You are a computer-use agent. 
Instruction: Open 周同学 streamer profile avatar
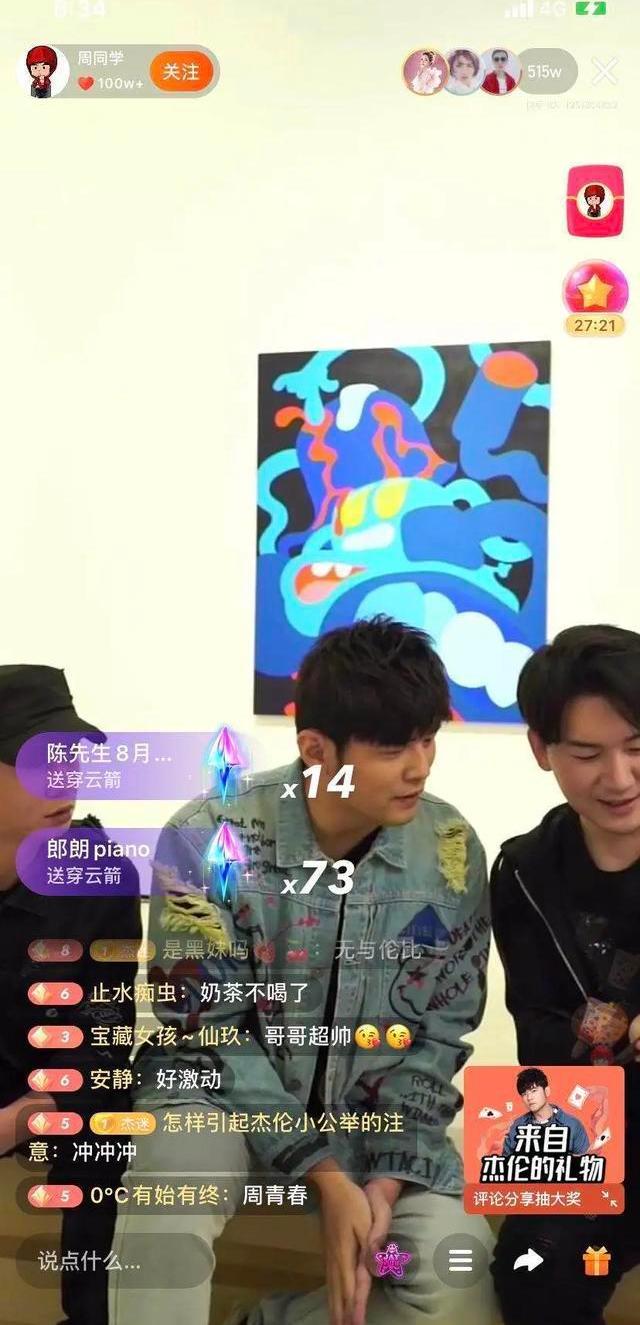coord(42,72)
